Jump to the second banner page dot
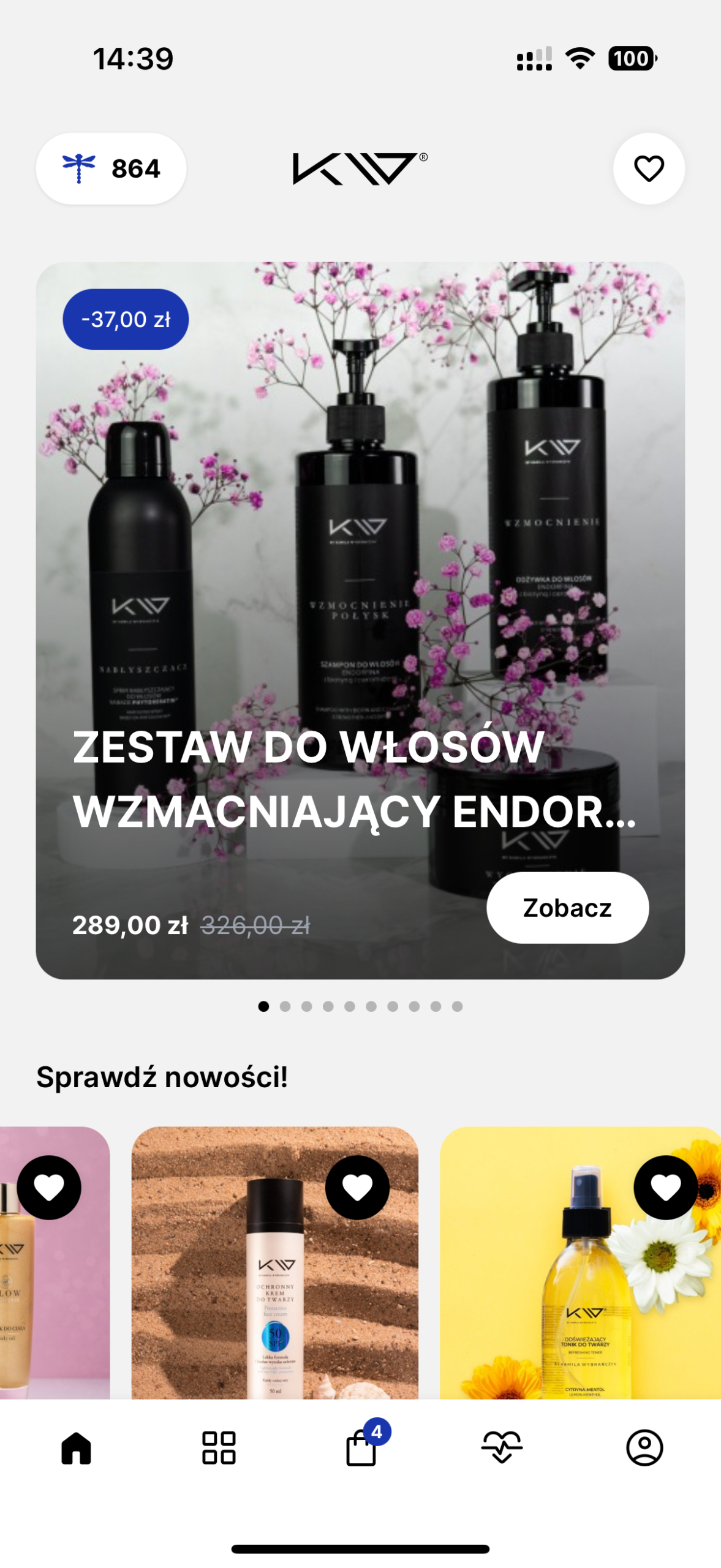The image size is (721, 1568). [285, 1006]
